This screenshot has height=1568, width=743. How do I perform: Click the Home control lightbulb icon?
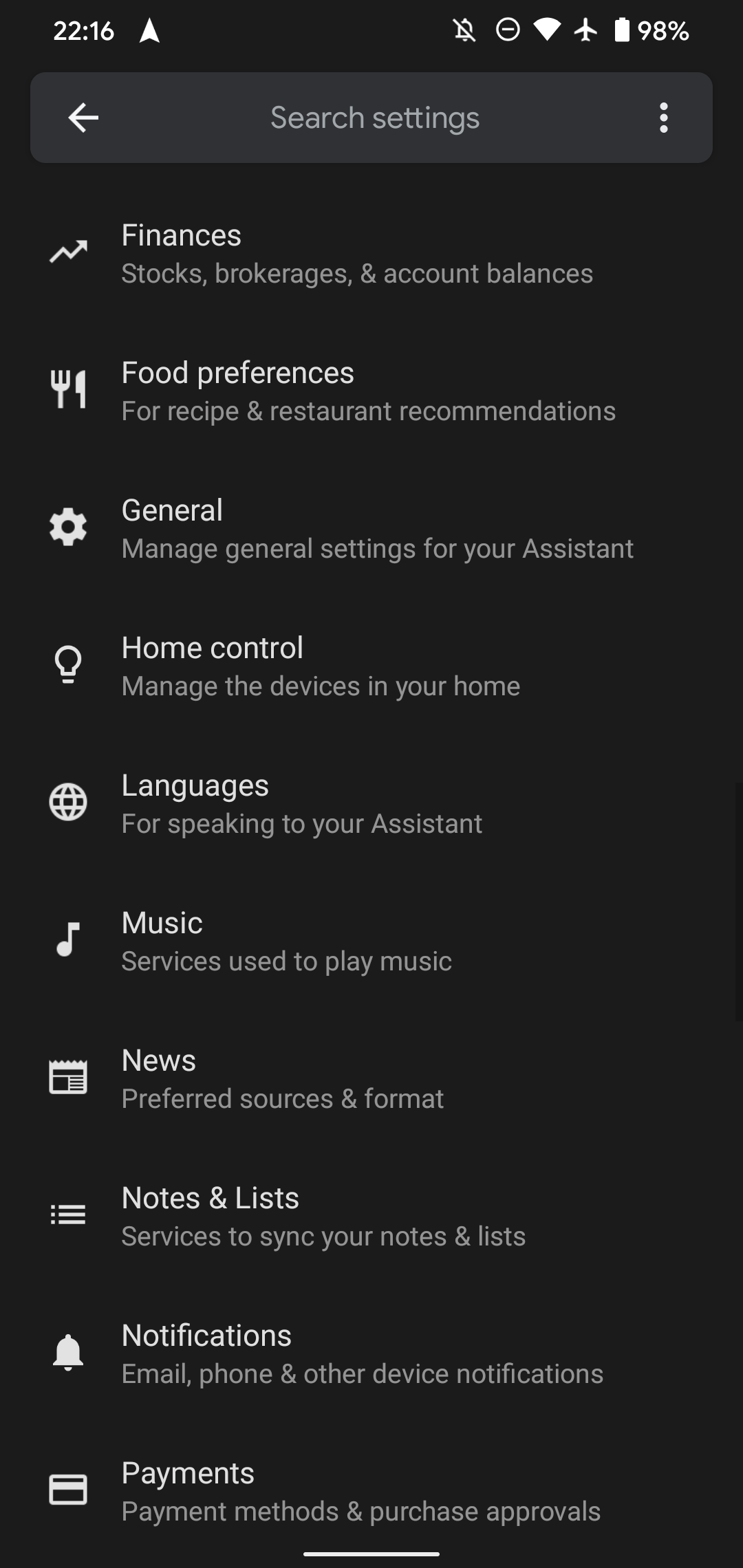(x=68, y=665)
